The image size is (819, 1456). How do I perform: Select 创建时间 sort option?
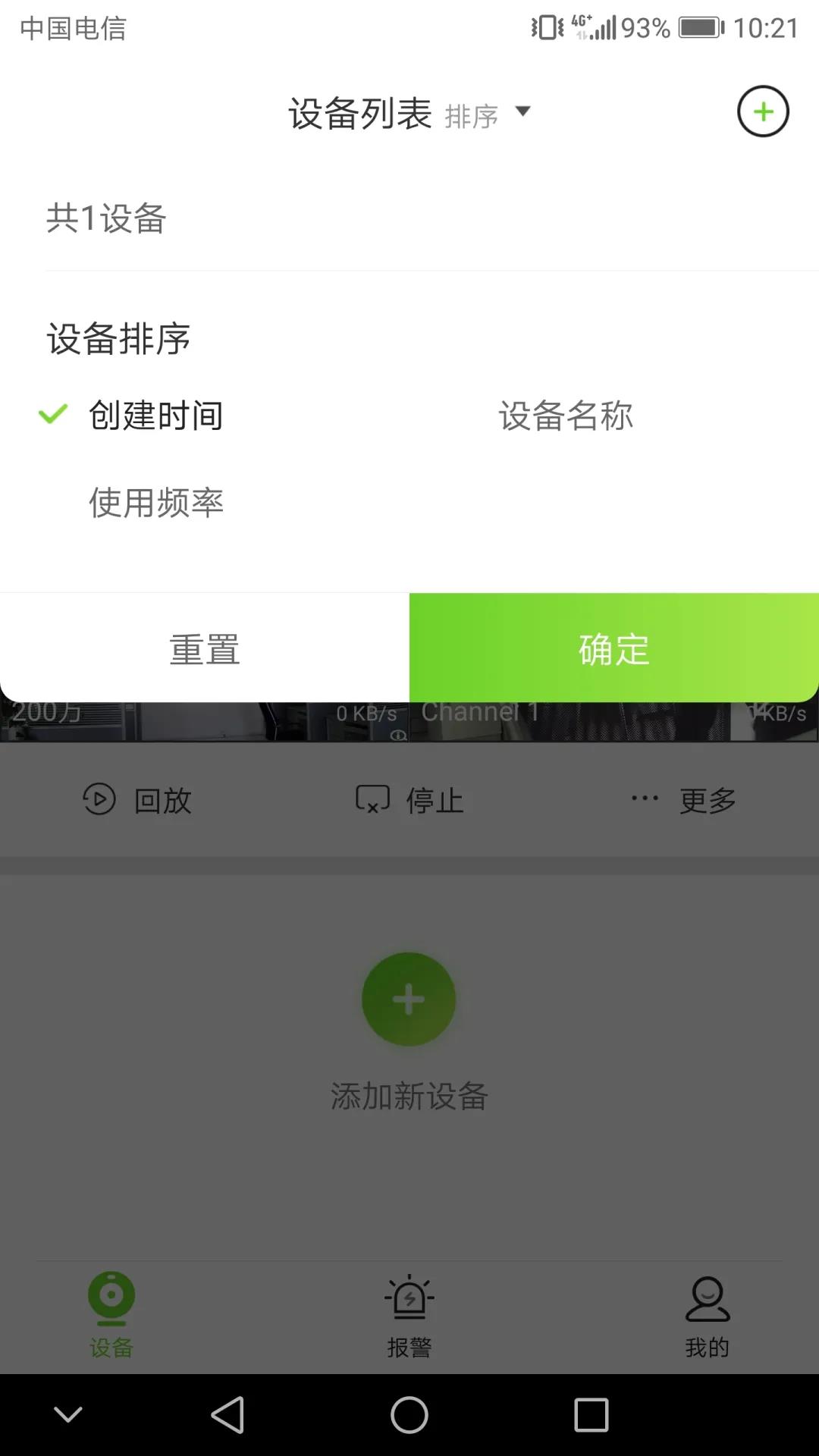point(155,416)
